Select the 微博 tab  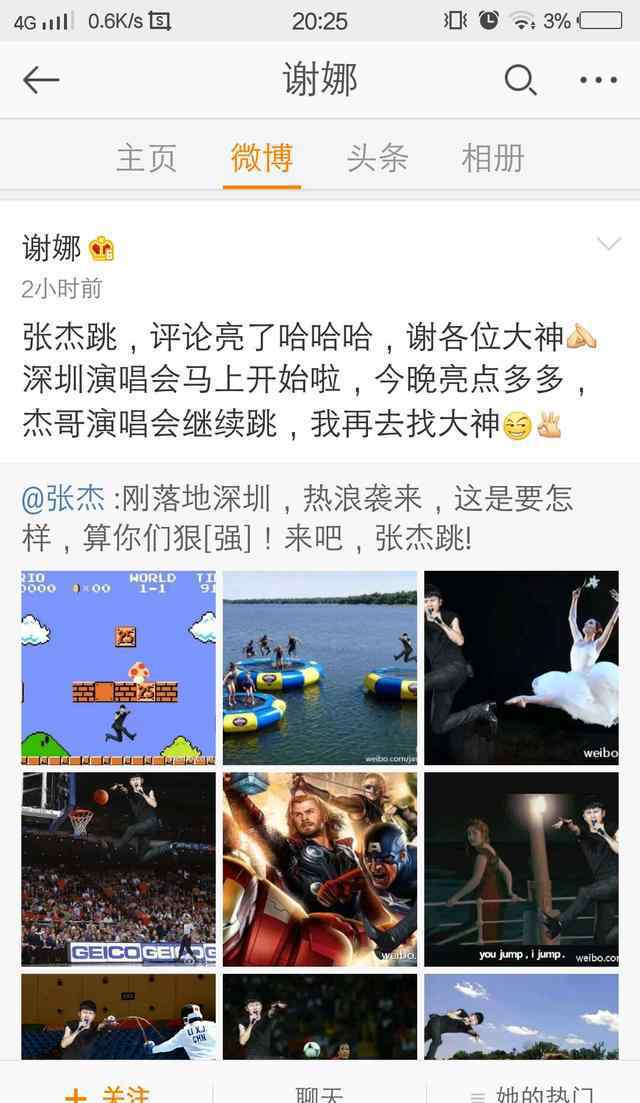(261, 158)
